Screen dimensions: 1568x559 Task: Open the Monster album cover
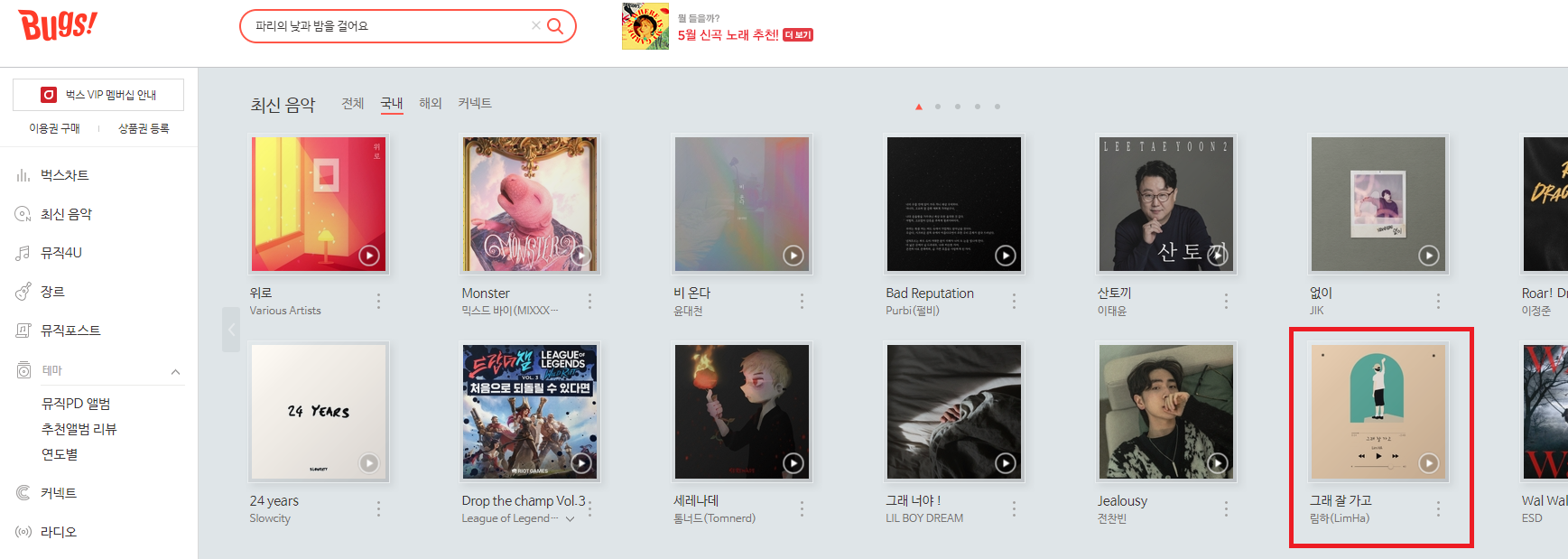[529, 204]
